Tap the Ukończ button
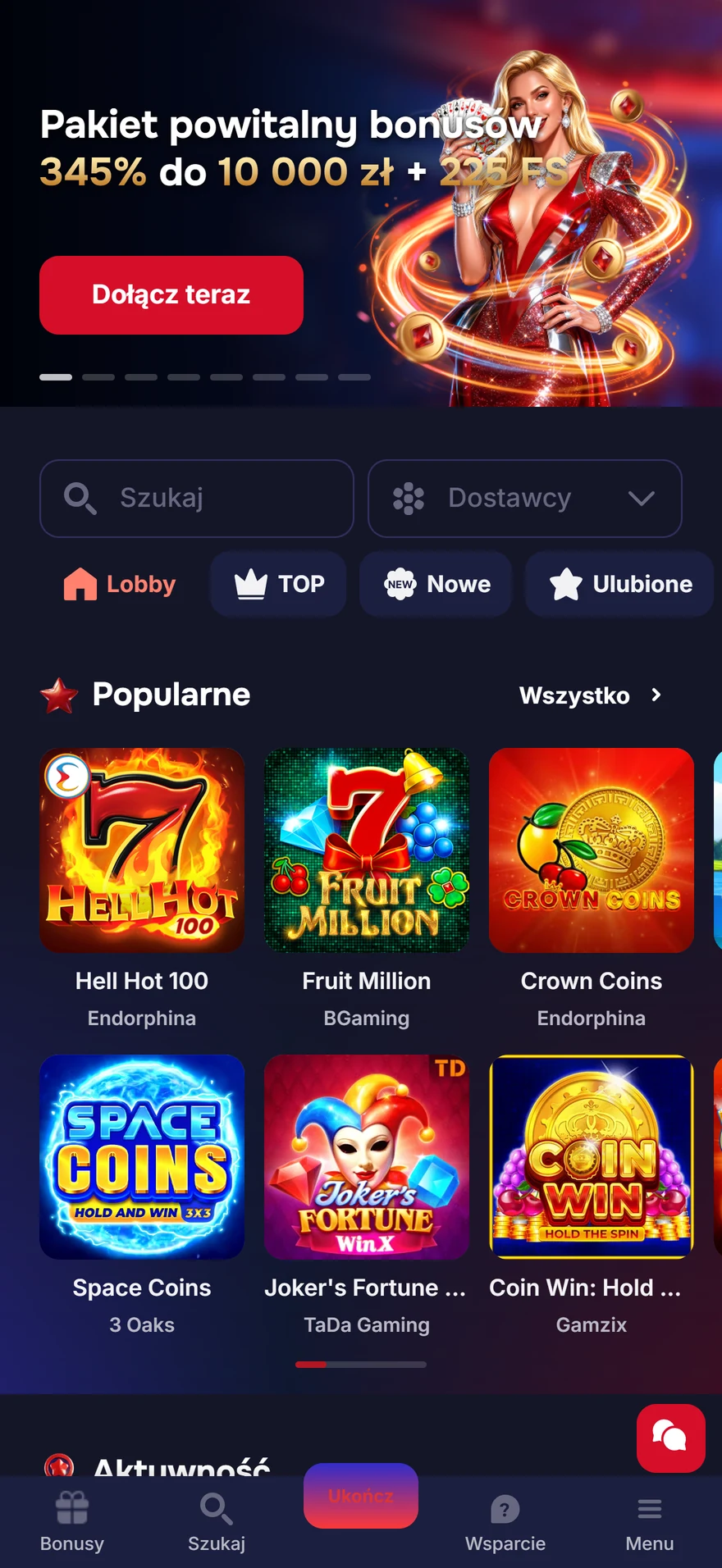Viewport: 722px width, 1568px height. 361,1496
